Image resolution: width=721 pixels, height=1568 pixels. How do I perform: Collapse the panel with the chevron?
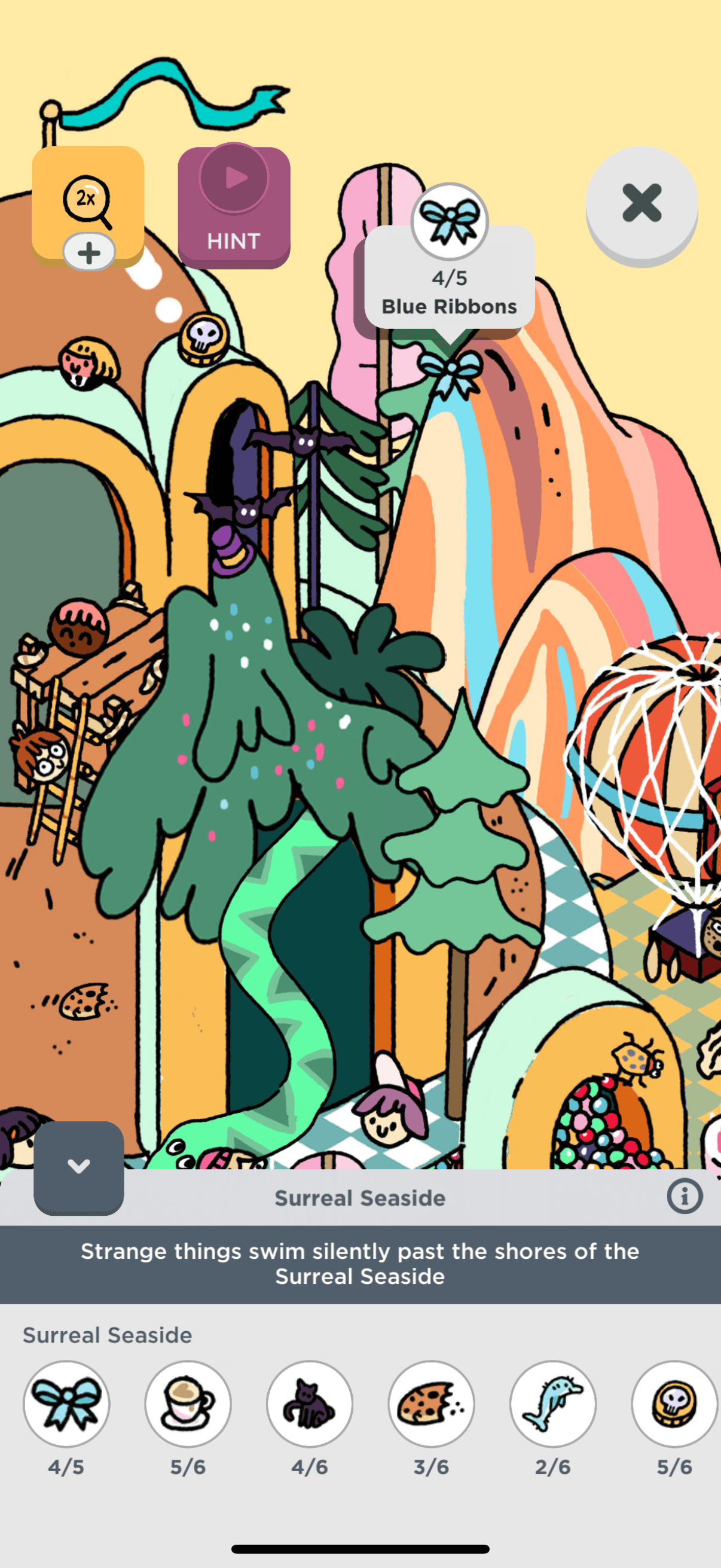pos(78,1167)
